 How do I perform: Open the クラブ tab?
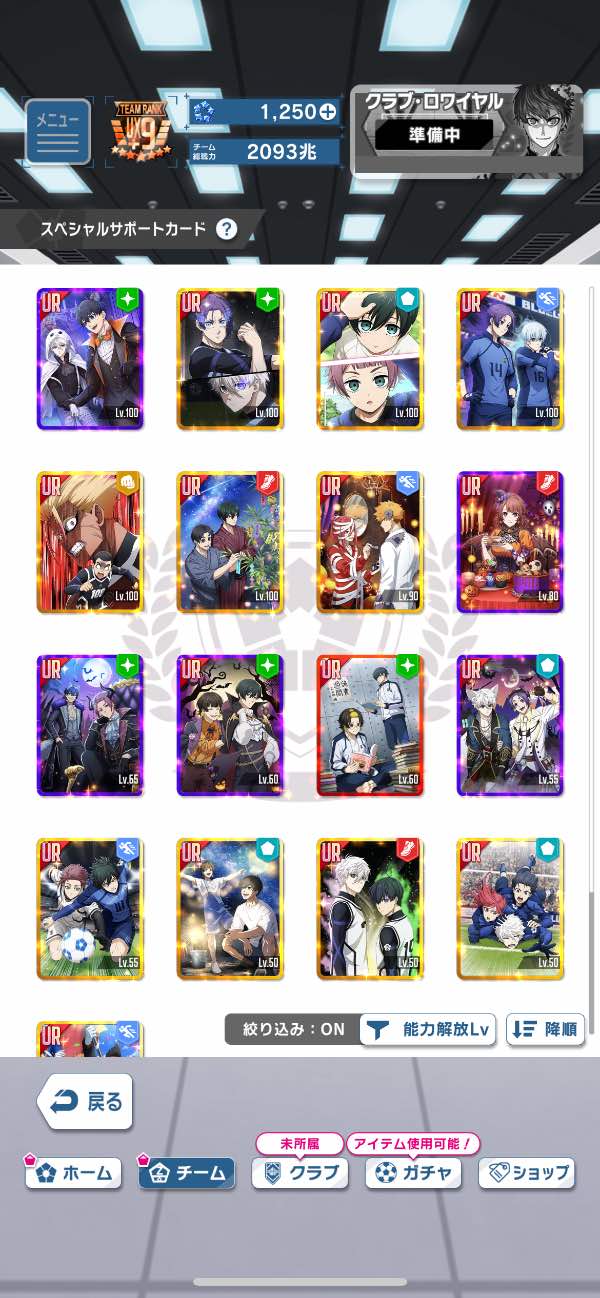click(300, 1173)
